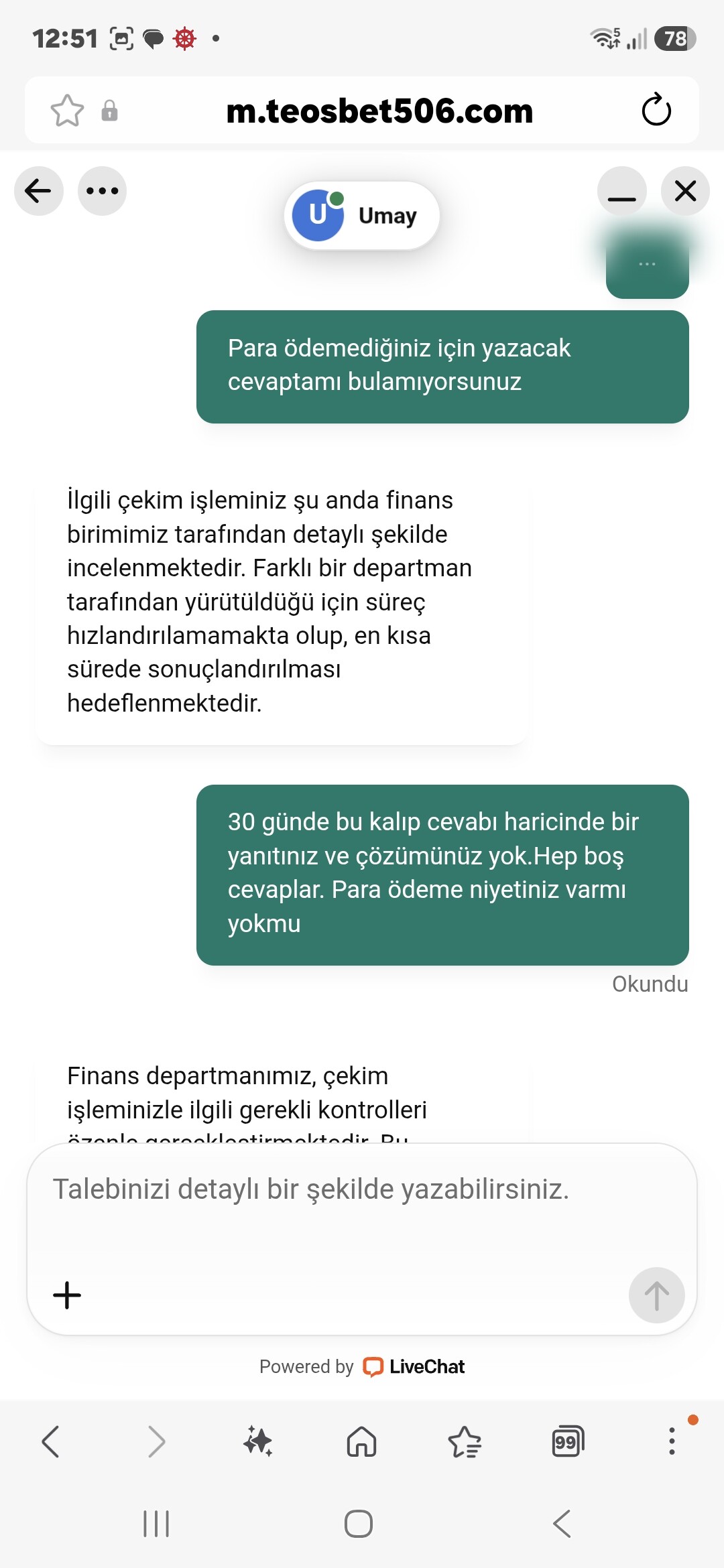
Task: Open the bookmarks list
Action: click(465, 1441)
